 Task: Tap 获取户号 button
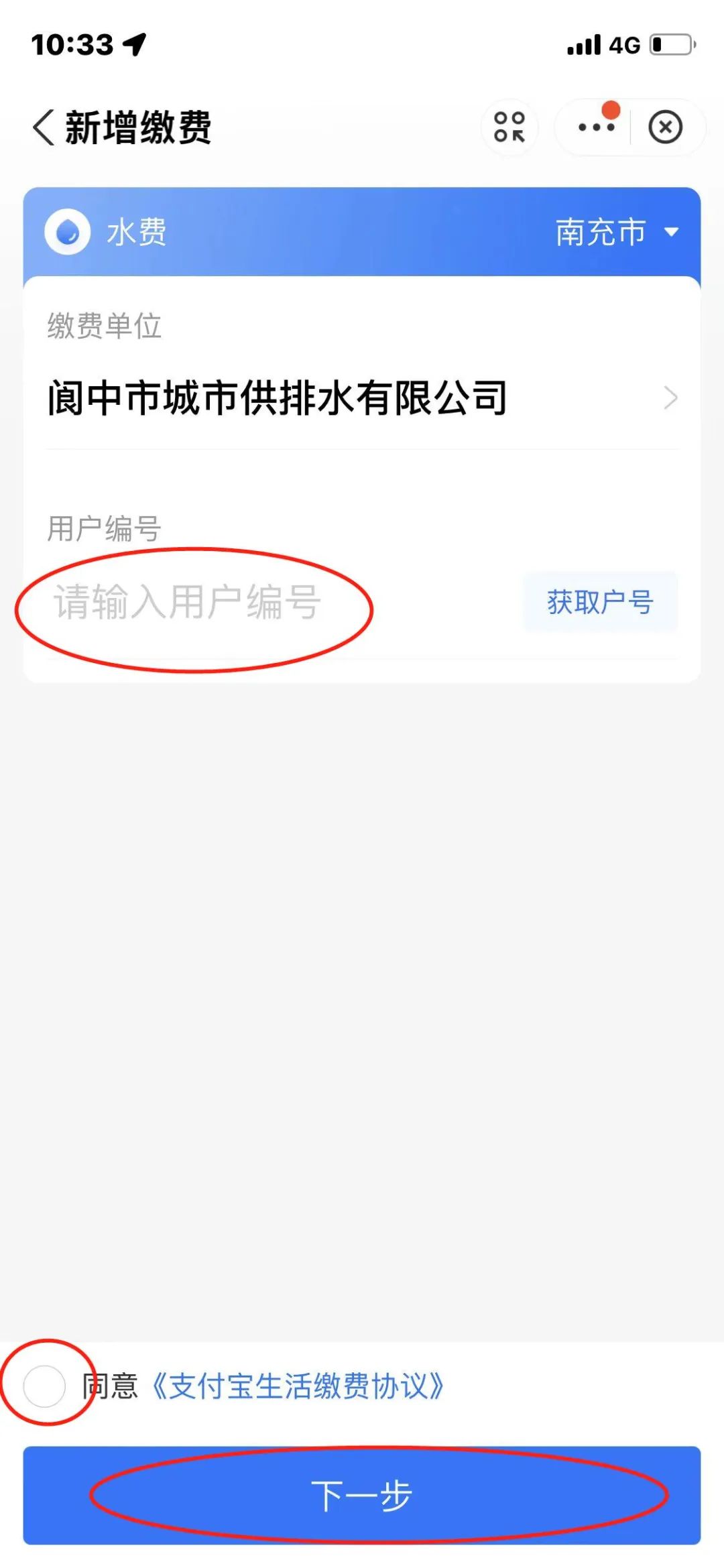click(x=600, y=602)
